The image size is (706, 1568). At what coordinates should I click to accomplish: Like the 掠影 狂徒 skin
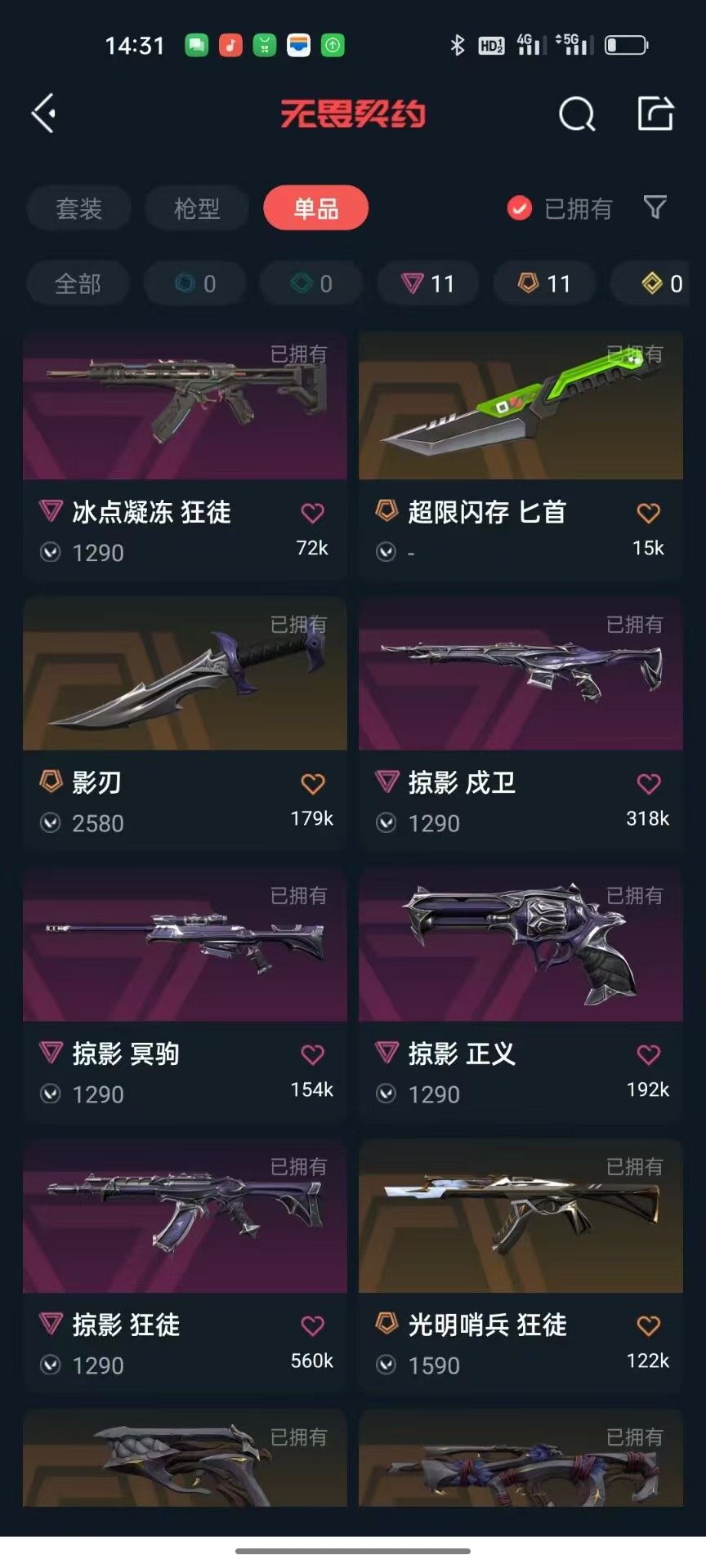[x=313, y=1325]
